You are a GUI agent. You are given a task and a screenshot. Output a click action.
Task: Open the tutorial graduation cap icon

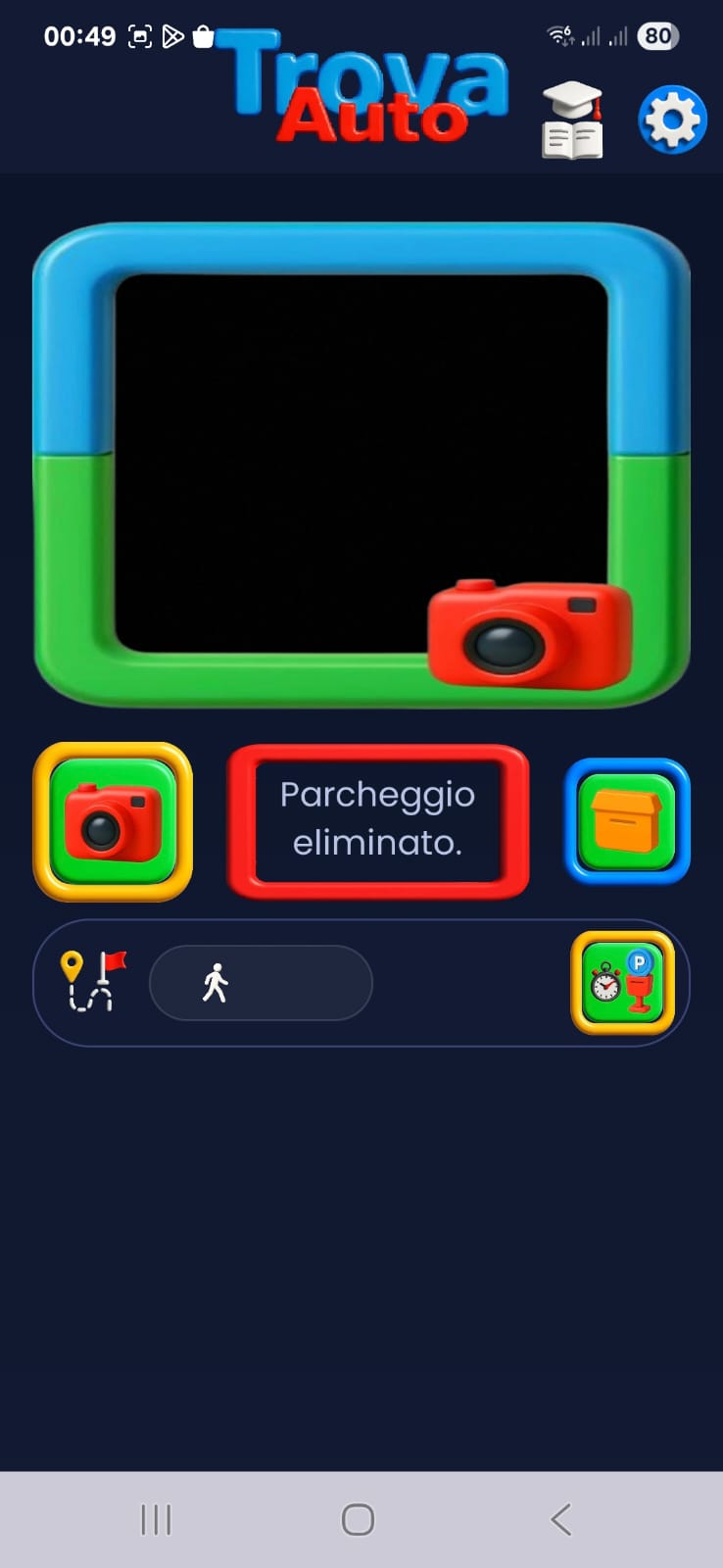tap(573, 121)
